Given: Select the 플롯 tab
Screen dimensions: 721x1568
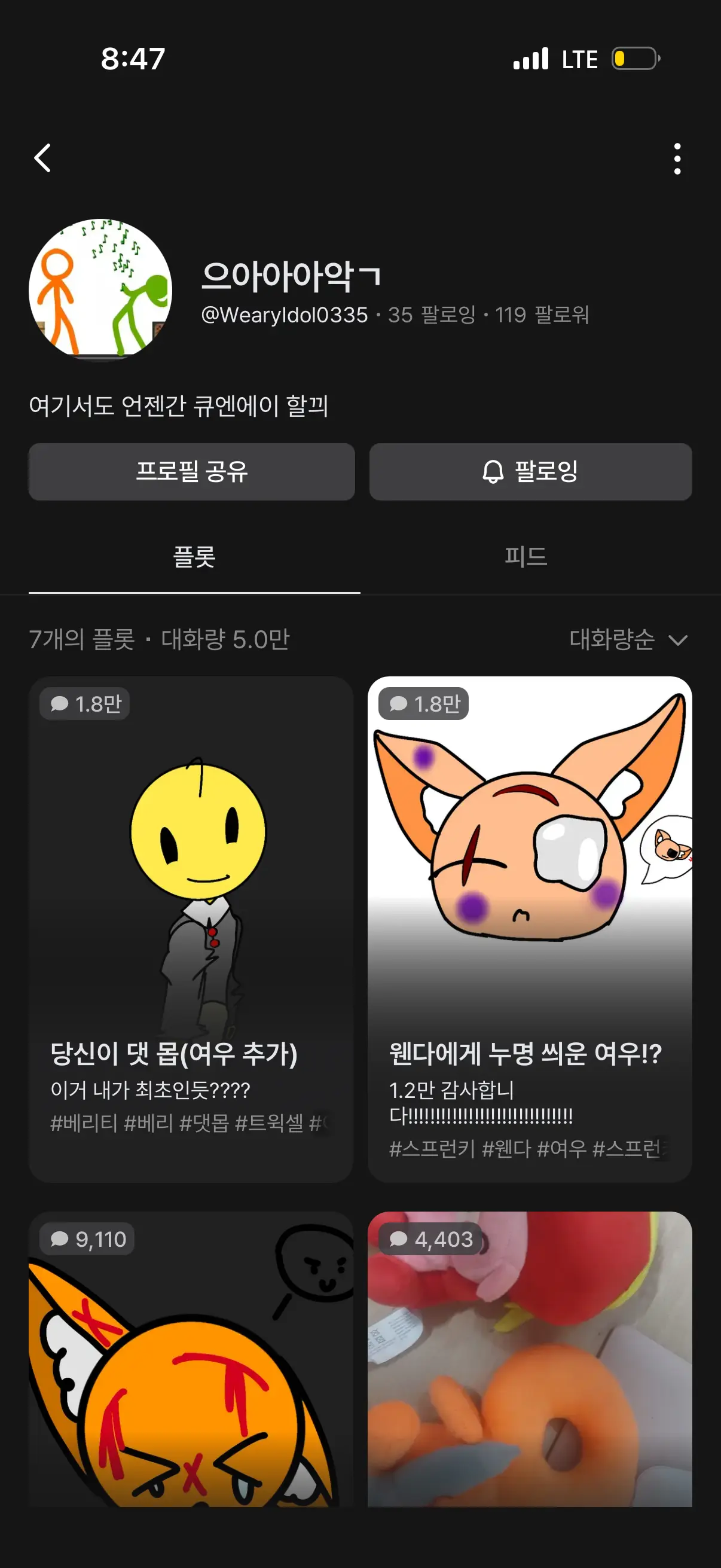Looking at the screenshot, I should [194, 556].
